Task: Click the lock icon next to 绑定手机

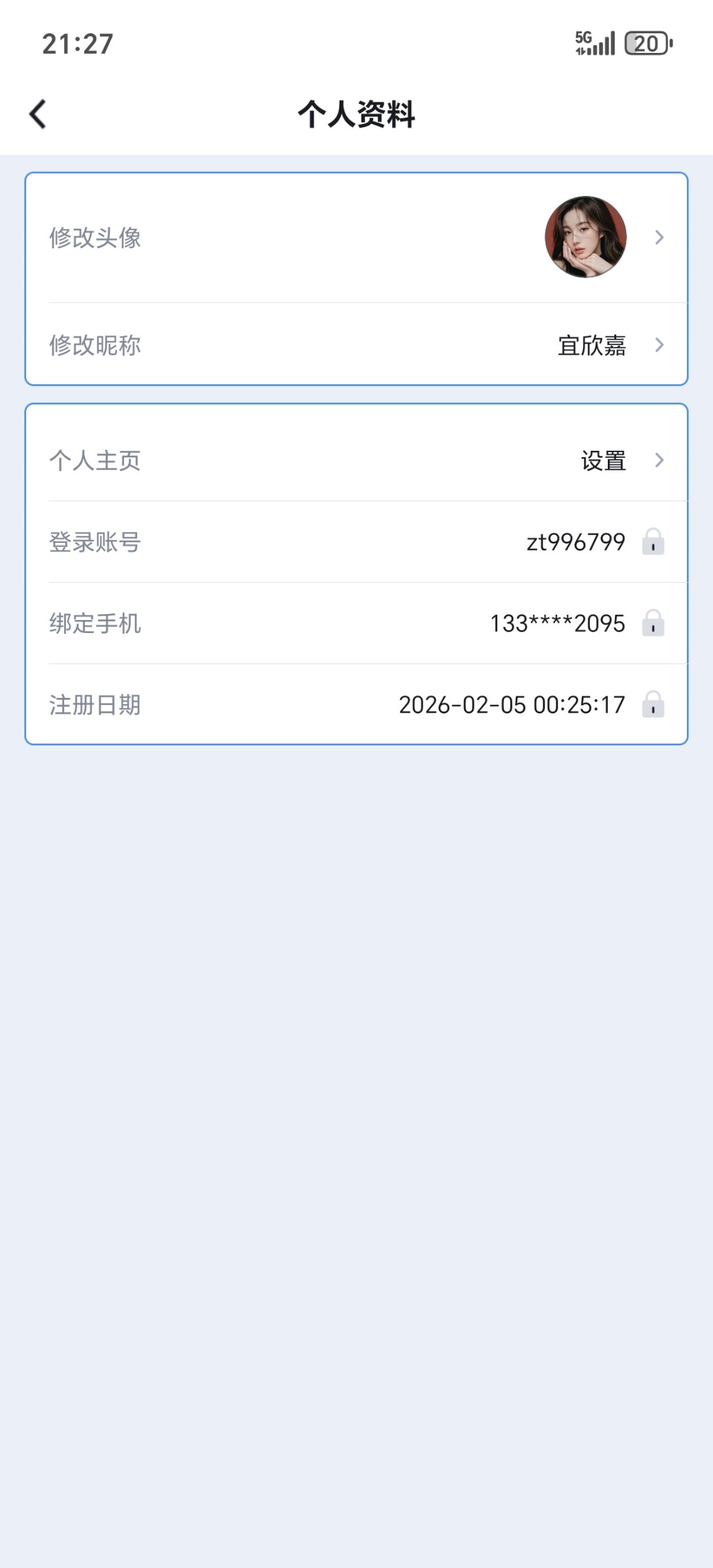Action: [654, 623]
